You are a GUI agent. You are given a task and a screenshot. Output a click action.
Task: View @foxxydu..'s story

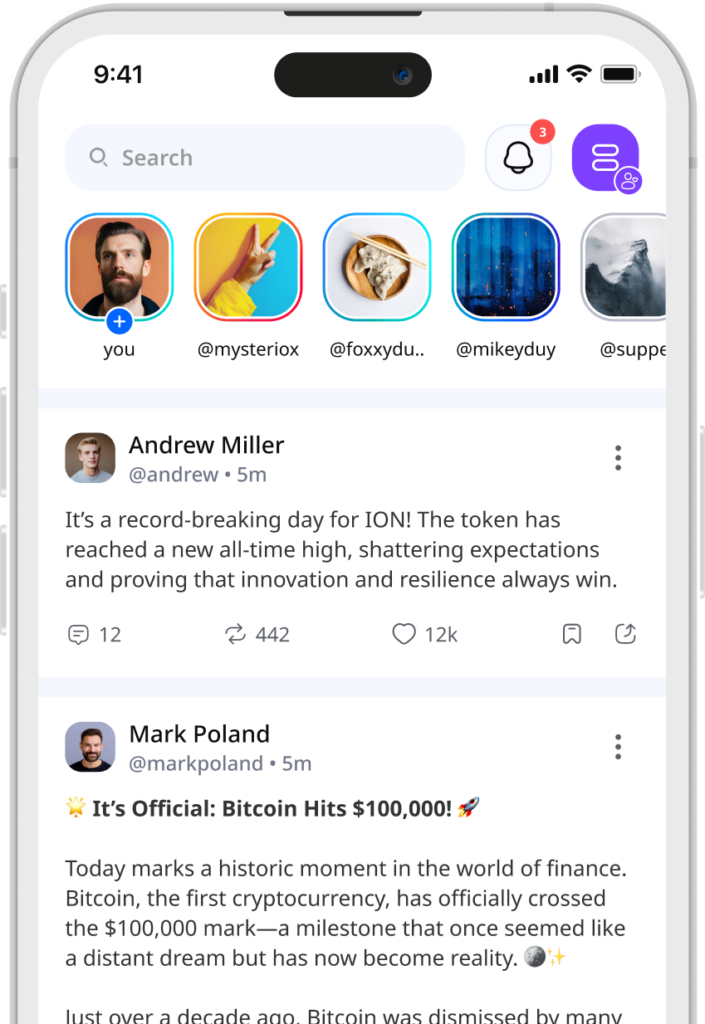(x=377, y=267)
